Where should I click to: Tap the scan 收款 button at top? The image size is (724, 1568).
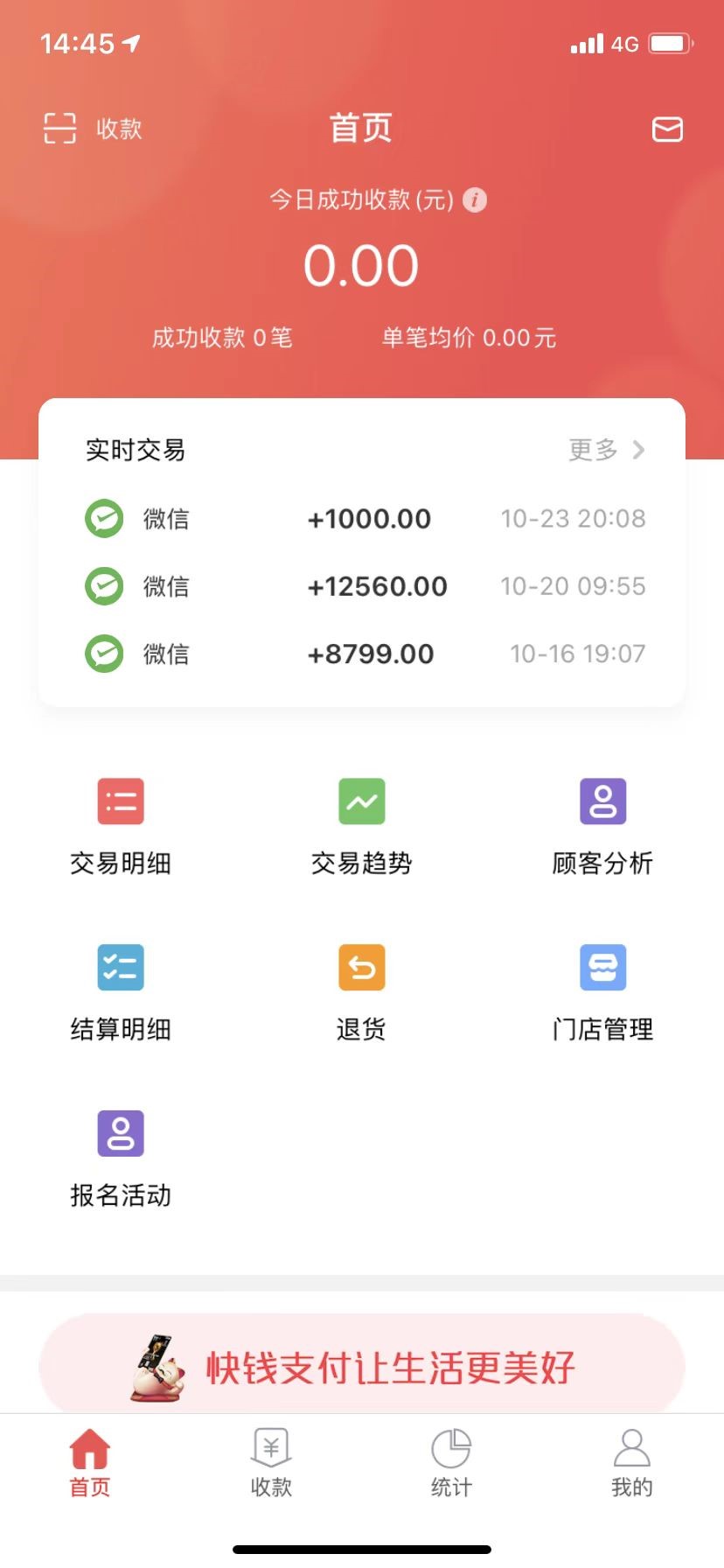(93, 129)
